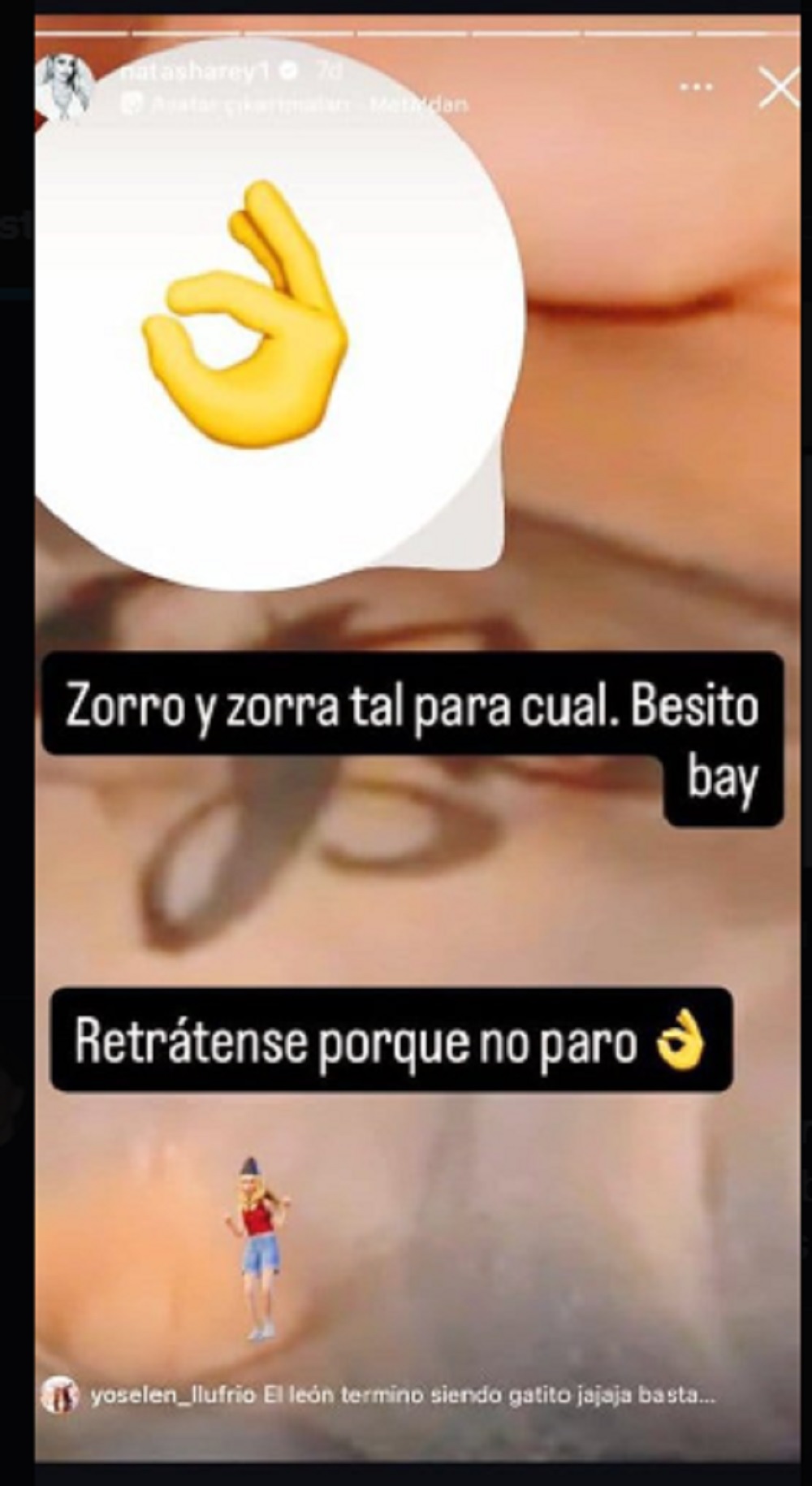Tap the natasharey1 username

(x=195, y=71)
